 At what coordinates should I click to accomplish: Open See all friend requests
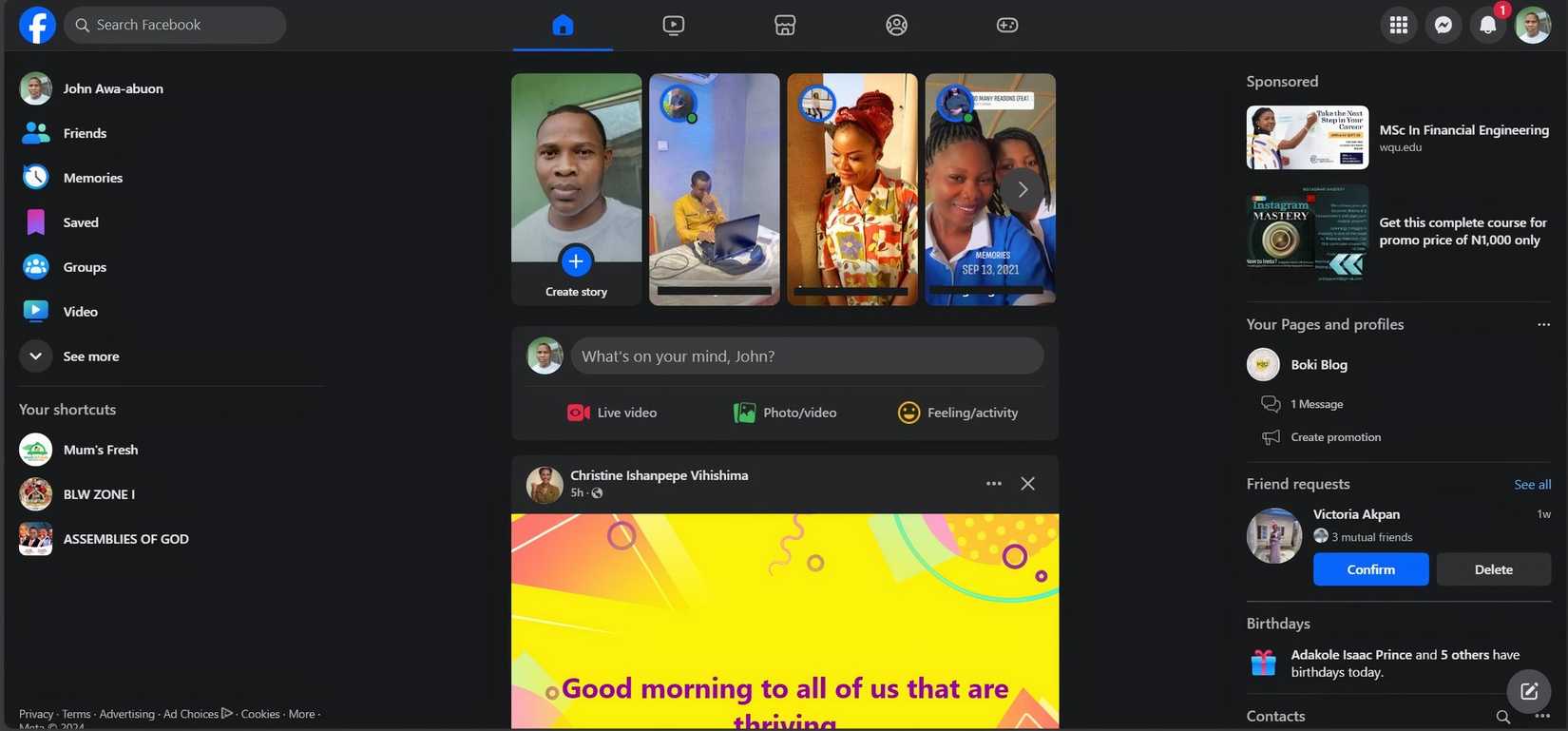click(1532, 485)
